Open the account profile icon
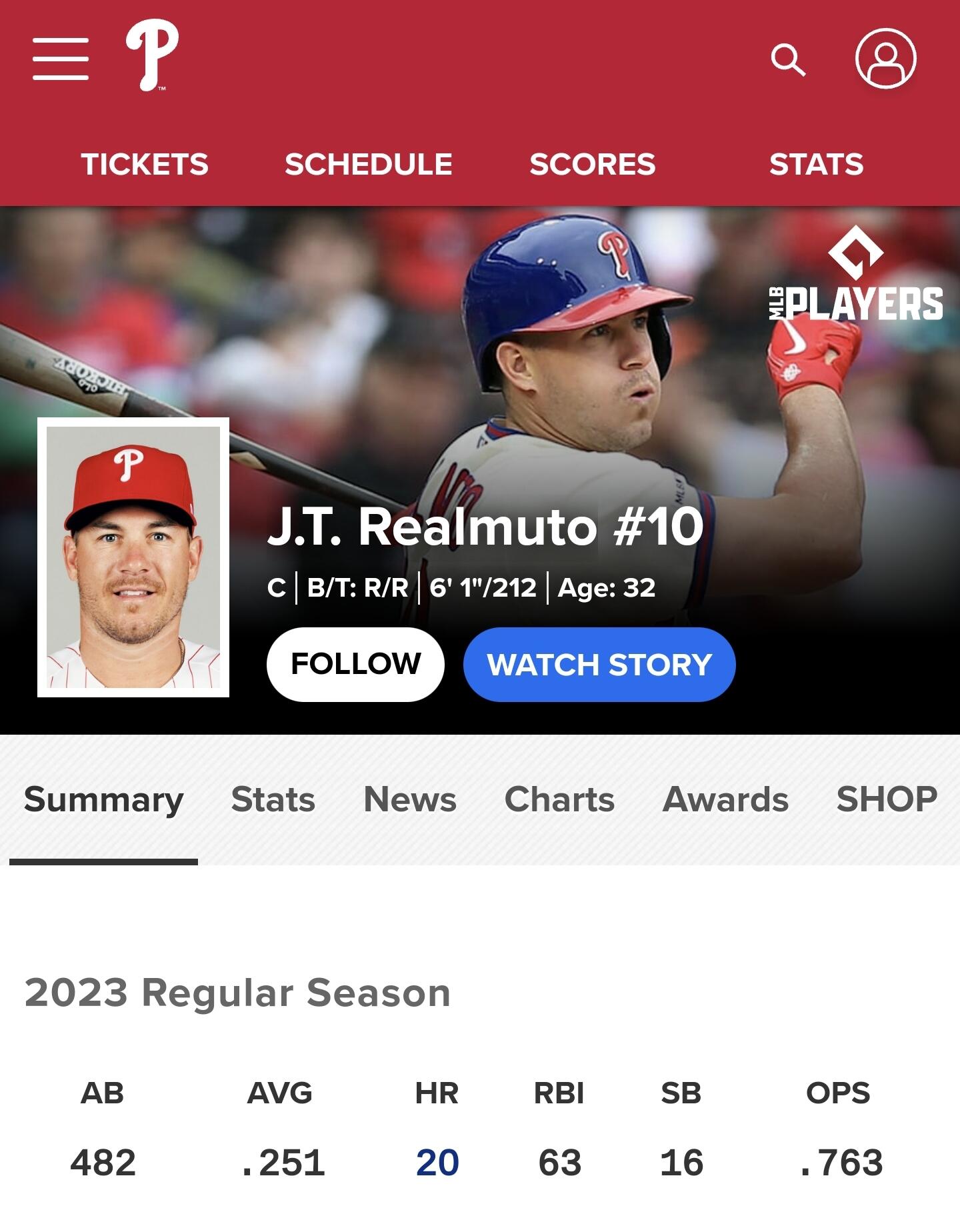This screenshot has height=1232, width=960. tap(885, 59)
